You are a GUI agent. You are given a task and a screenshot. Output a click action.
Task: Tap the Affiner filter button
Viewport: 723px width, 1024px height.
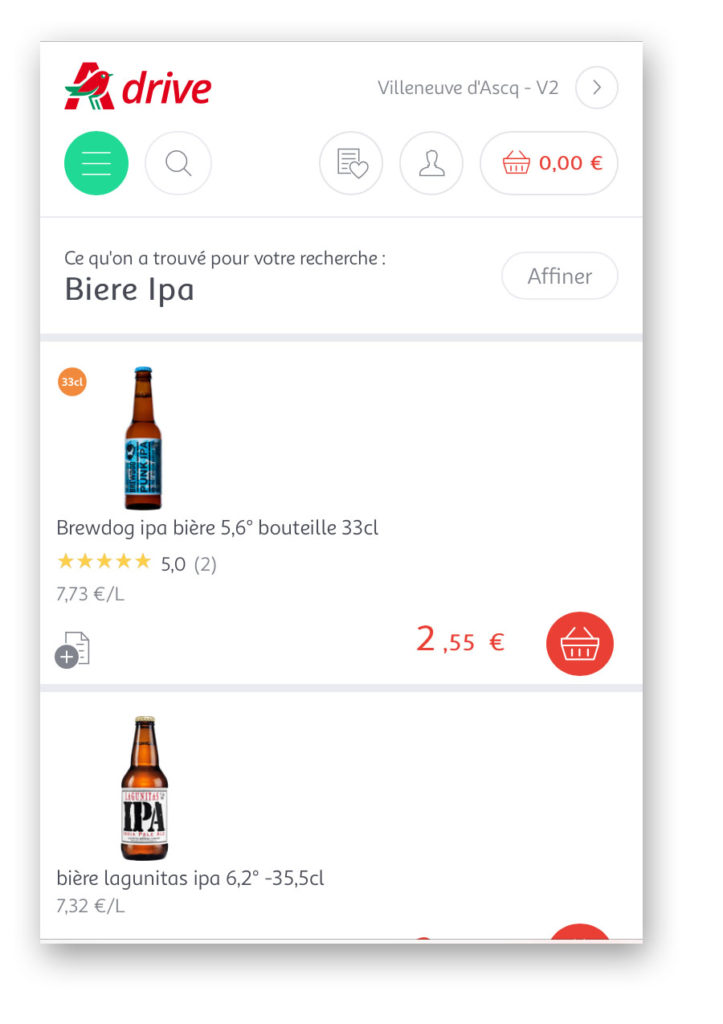pos(559,276)
